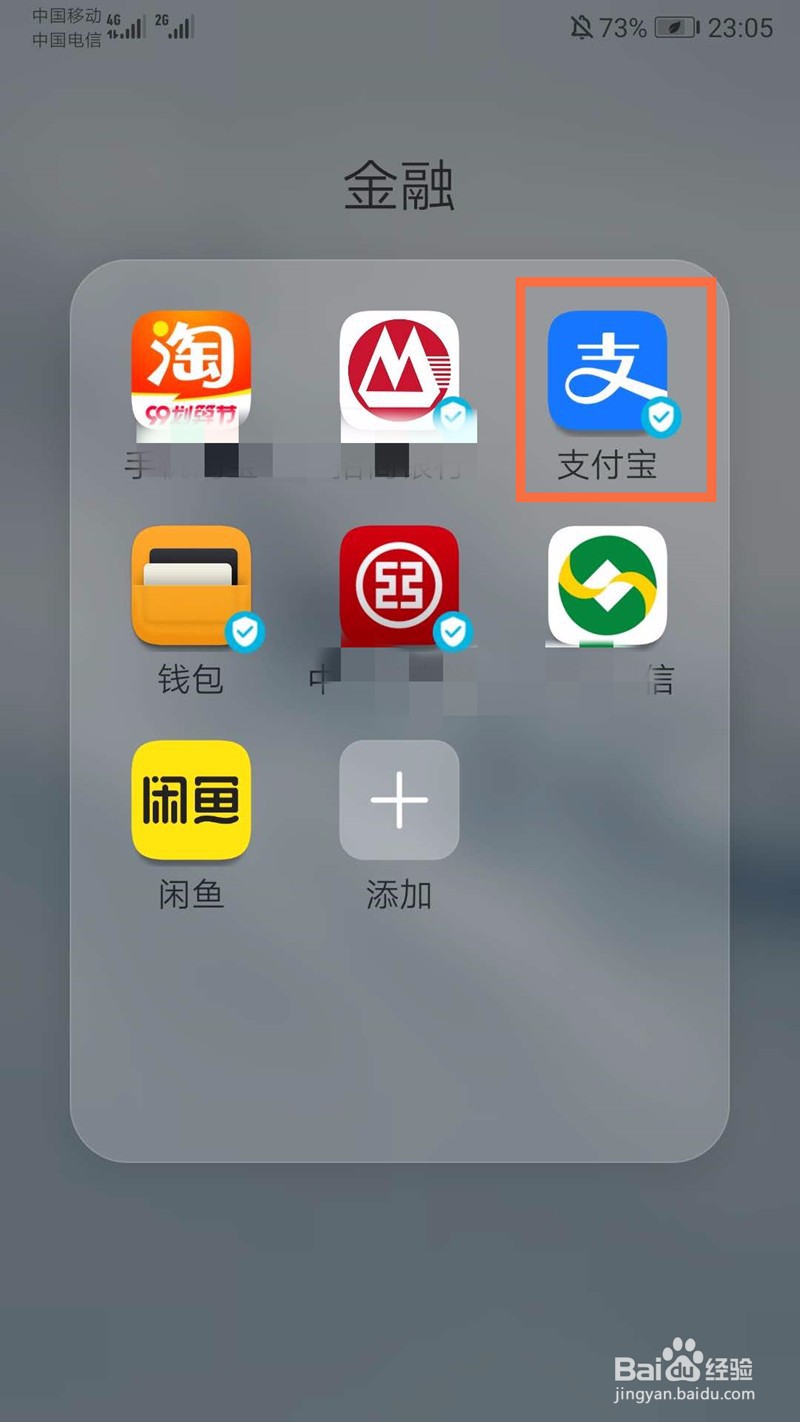
Task: Open the Alipay (支付宝) app
Action: [608, 371]
